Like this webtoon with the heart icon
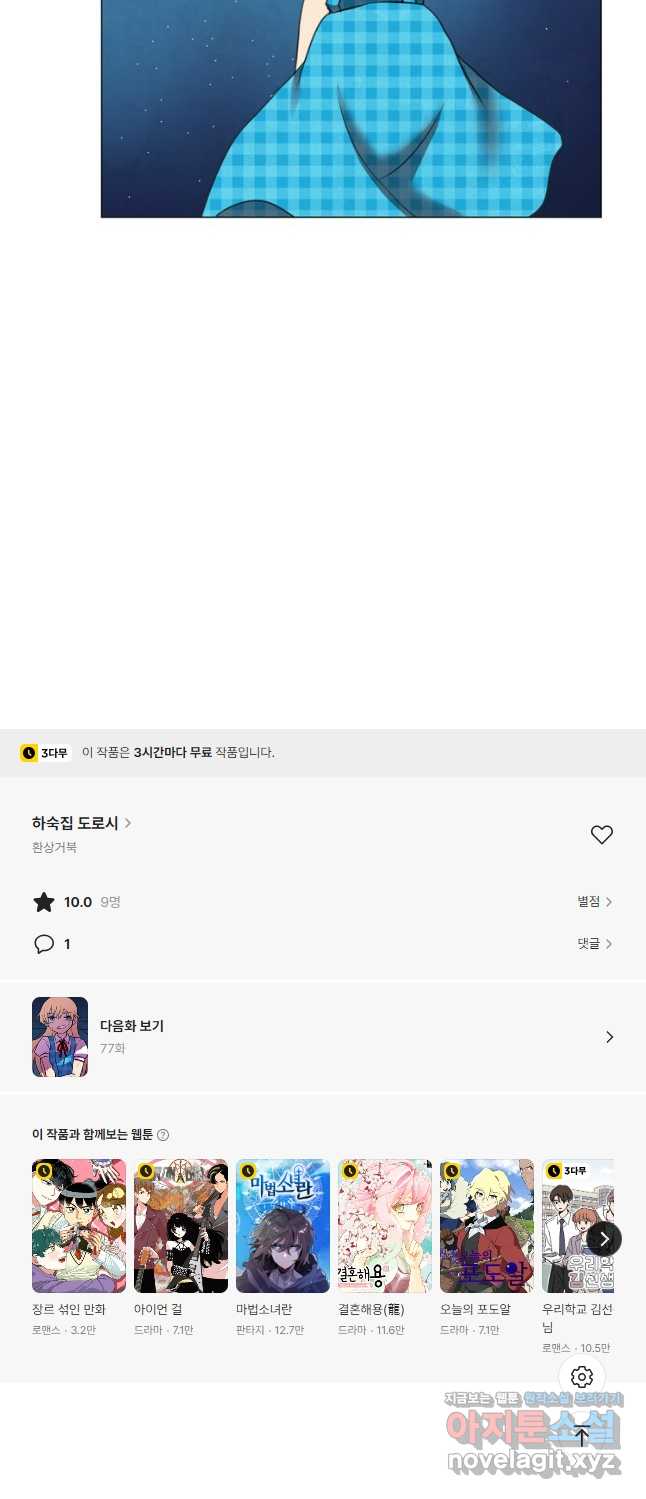 (x=601, y=835)
